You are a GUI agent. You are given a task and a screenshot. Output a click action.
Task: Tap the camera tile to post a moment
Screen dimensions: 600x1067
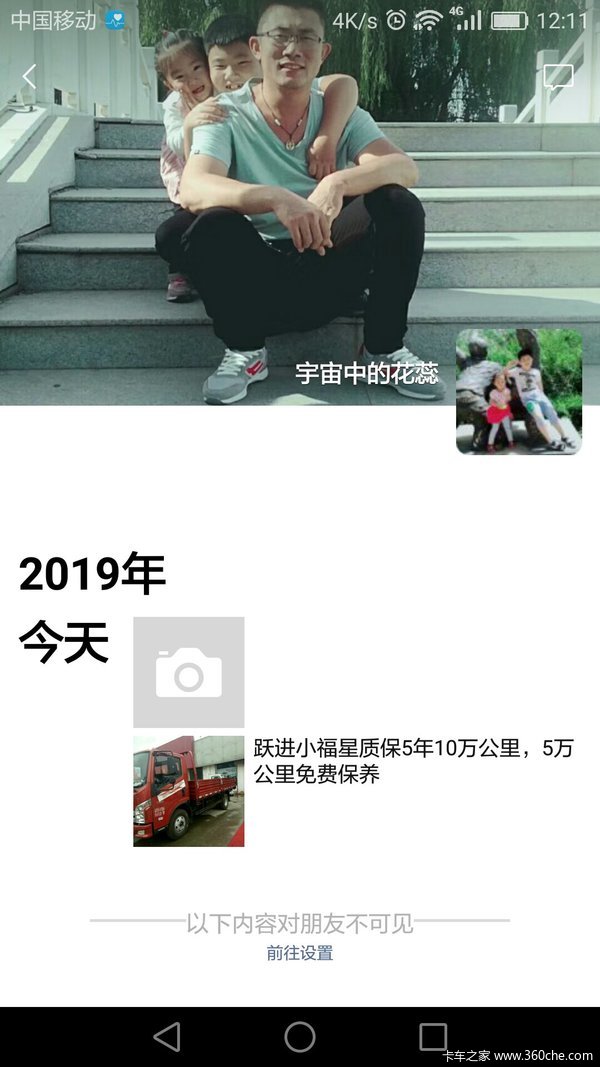coord(188,672)
